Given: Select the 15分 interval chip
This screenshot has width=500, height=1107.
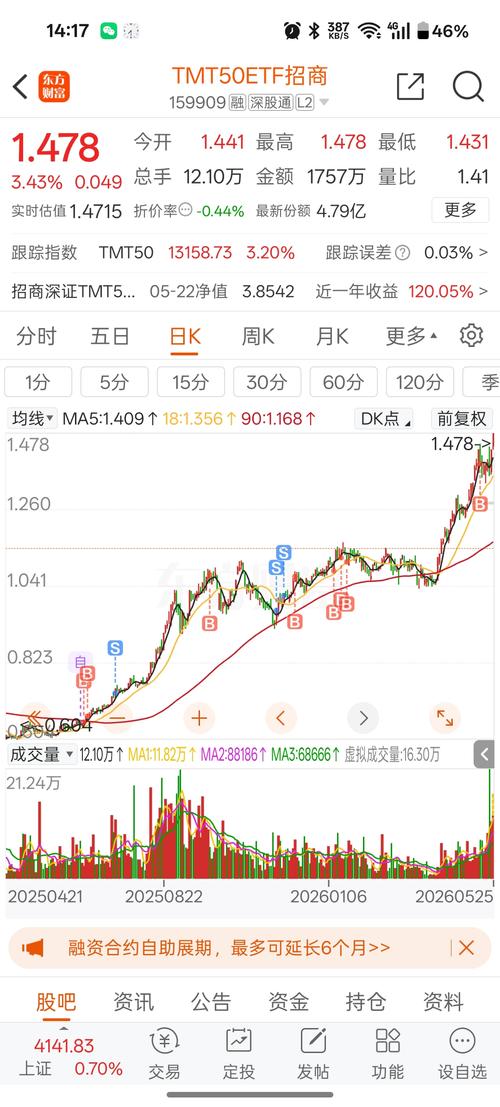Looking at the screenshot, I should pos(191,382).
